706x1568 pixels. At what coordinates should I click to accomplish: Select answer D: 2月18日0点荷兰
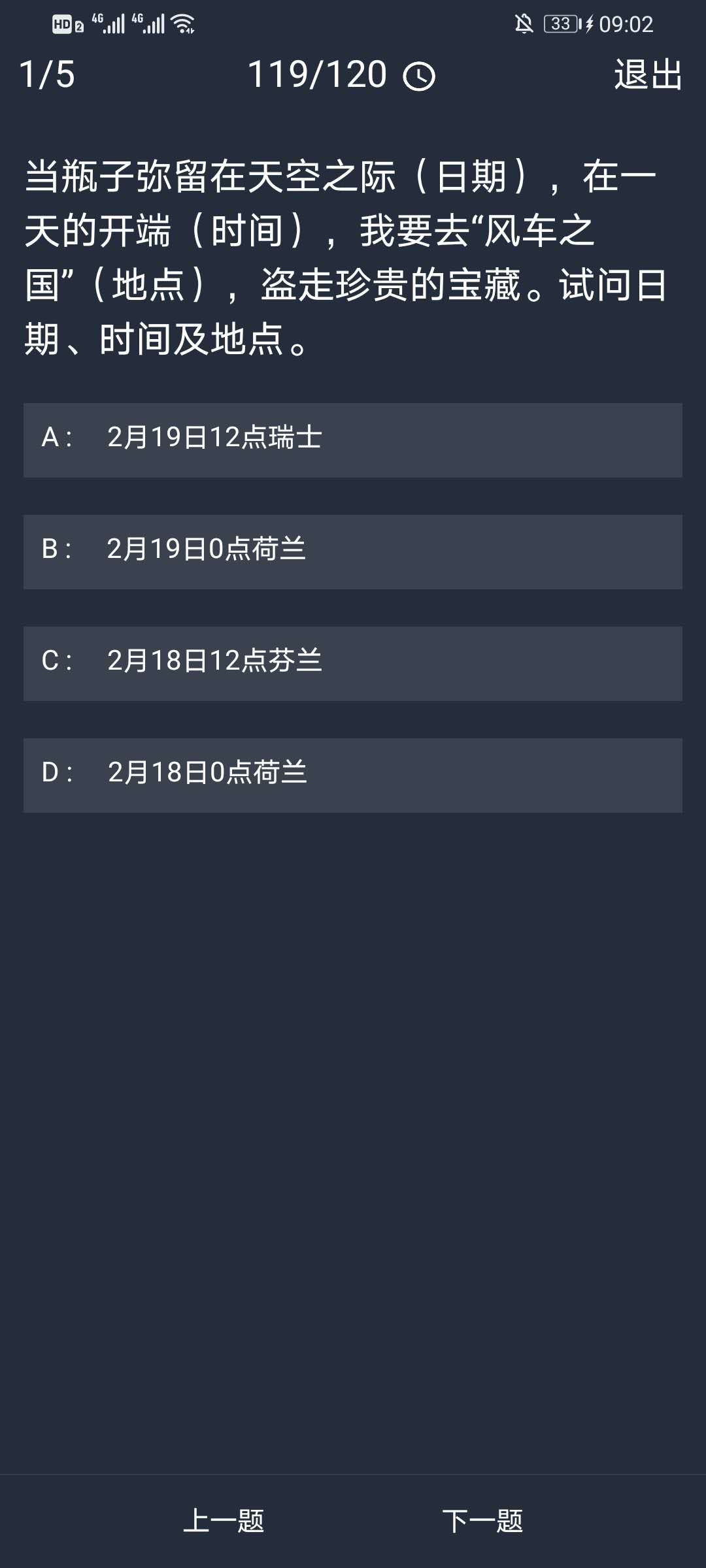pos(353,775)
